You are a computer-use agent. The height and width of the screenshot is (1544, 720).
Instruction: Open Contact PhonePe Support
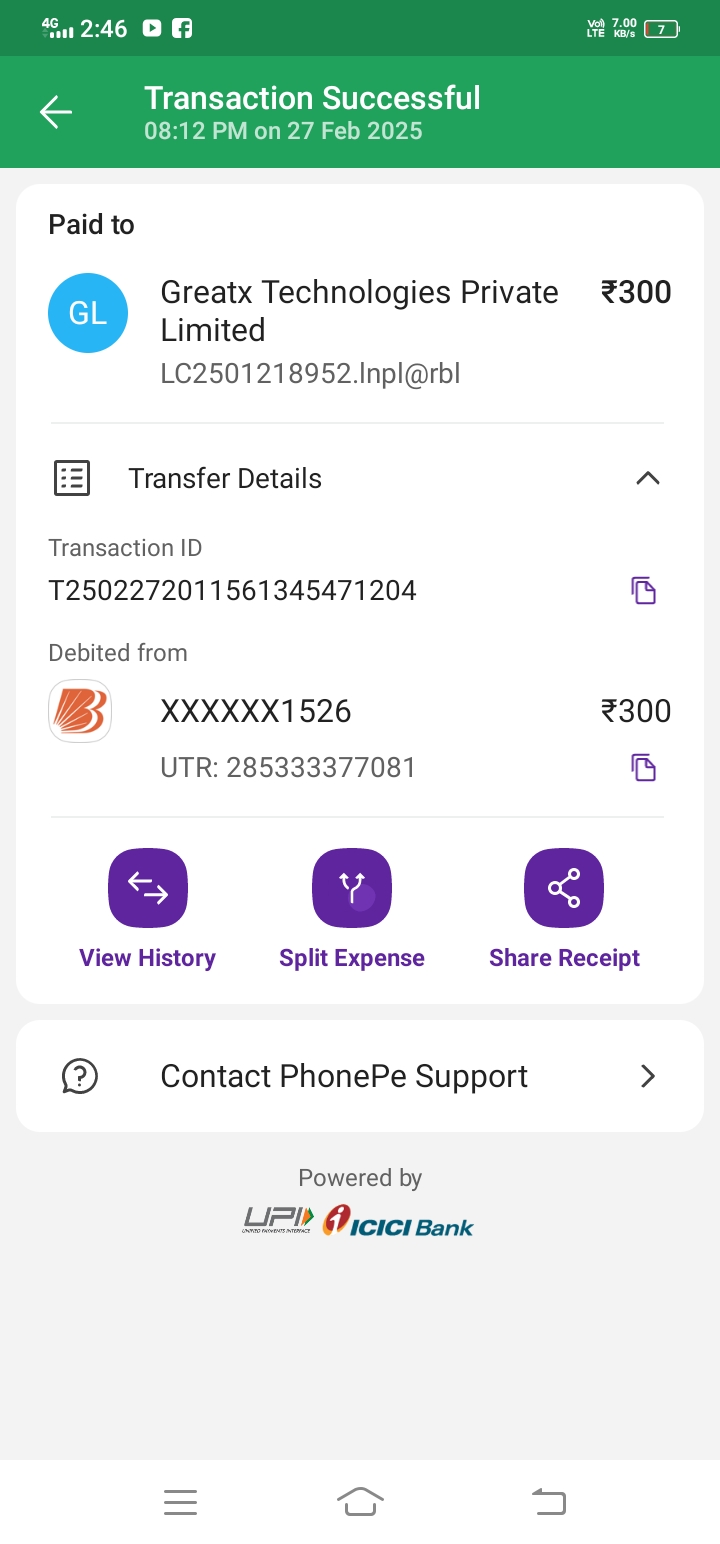tap(360, 1076)
